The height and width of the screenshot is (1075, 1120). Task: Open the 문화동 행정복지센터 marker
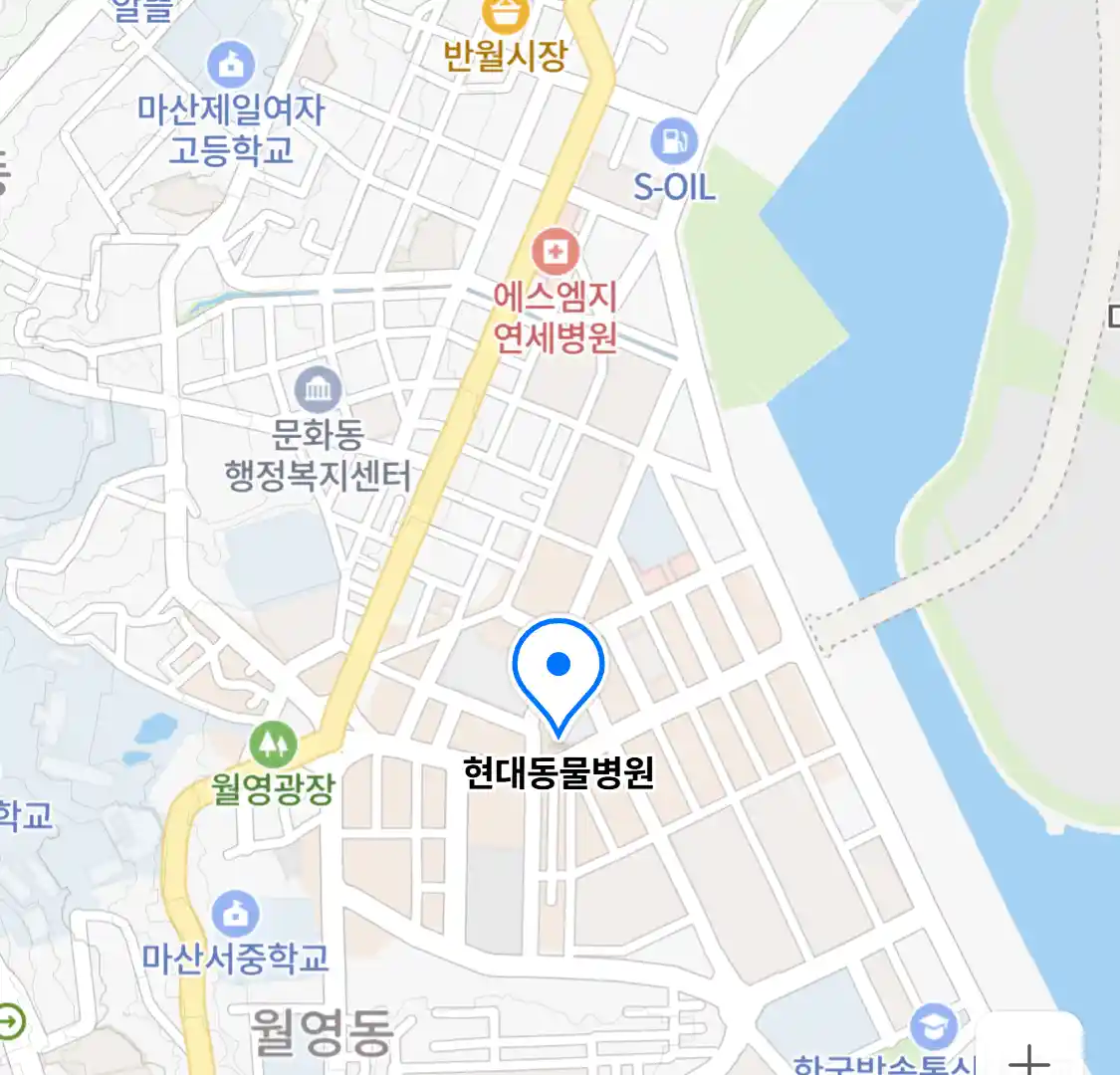click(318, 390)
